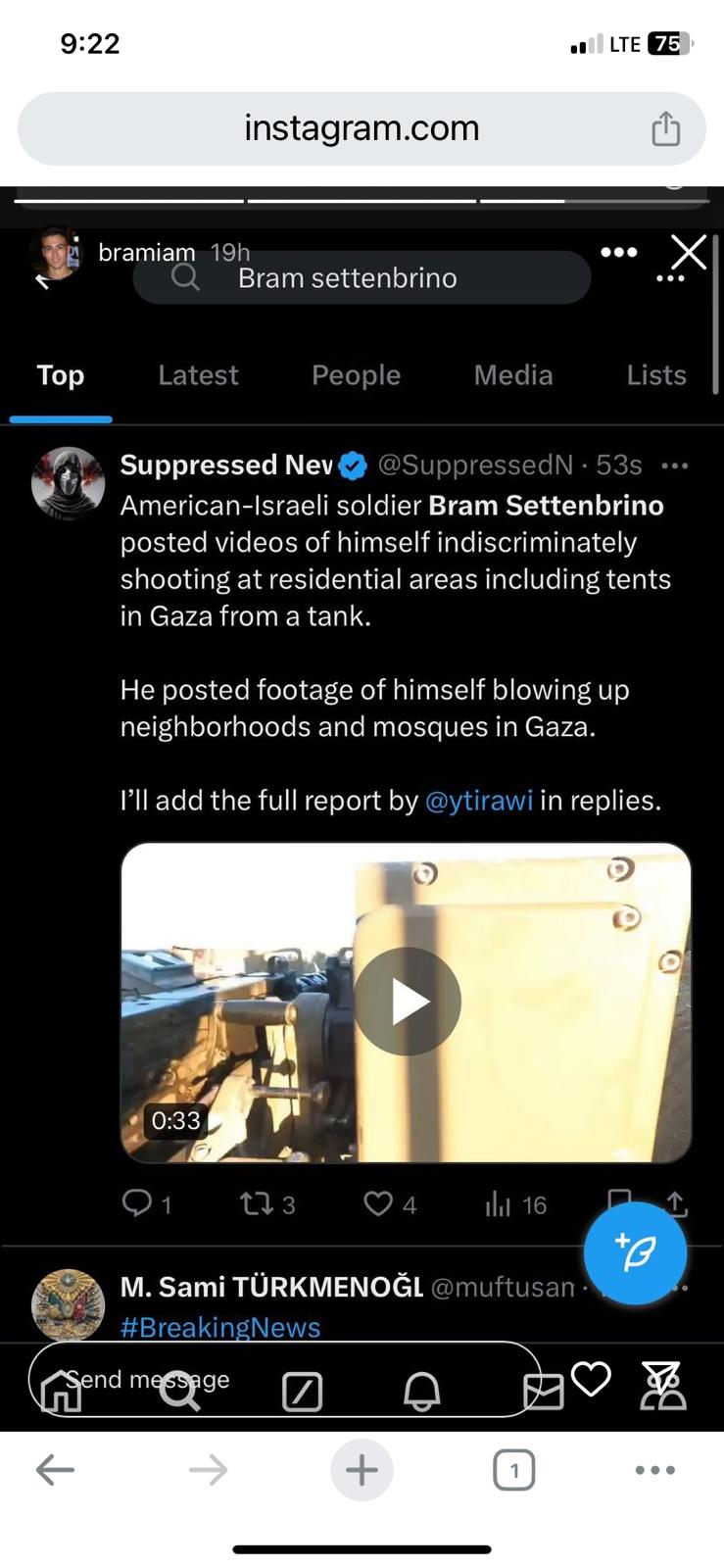This screenshot has height=1568, width=724.
Task: Open bramiam's profile from story header
Action: [56, 254]
